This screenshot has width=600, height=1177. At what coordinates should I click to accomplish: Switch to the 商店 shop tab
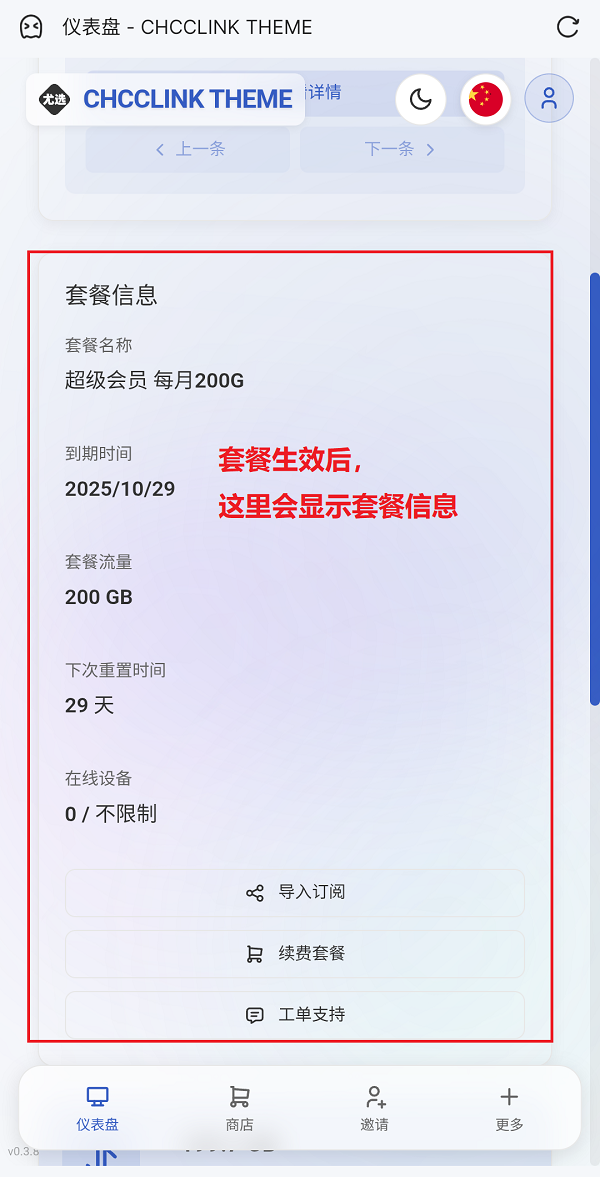239,1108
